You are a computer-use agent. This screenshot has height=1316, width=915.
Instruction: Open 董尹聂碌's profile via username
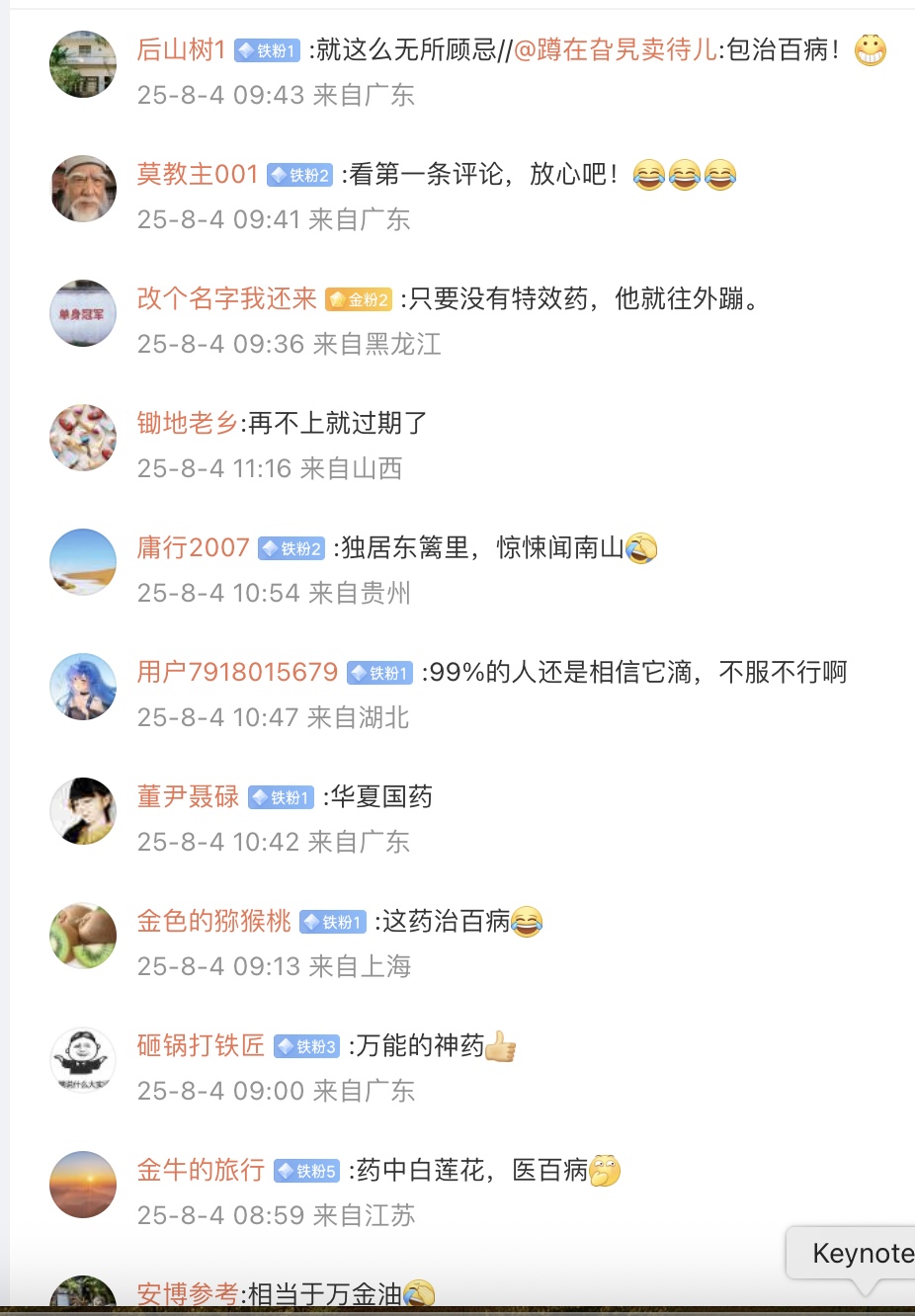coord(188,796)
